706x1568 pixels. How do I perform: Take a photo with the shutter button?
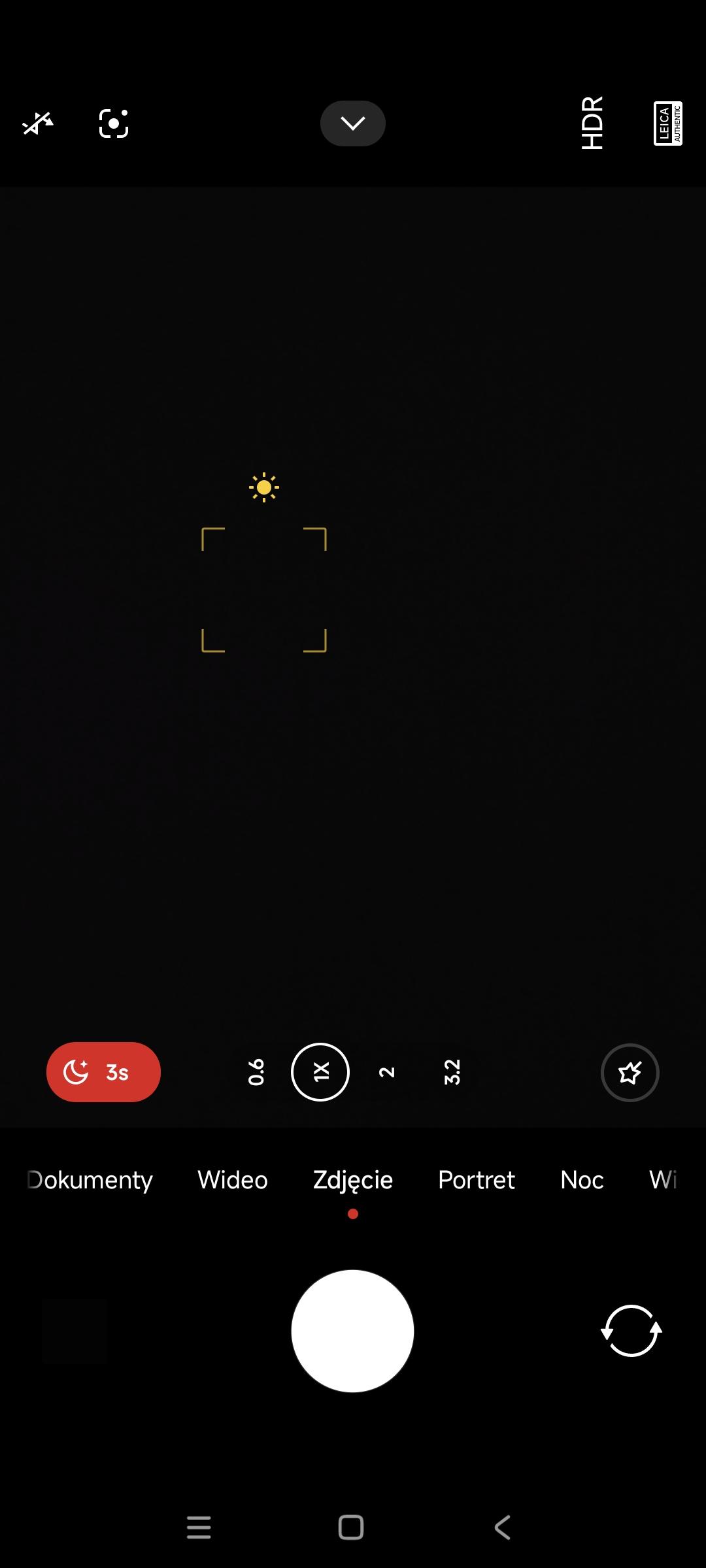pos(352,1331)
